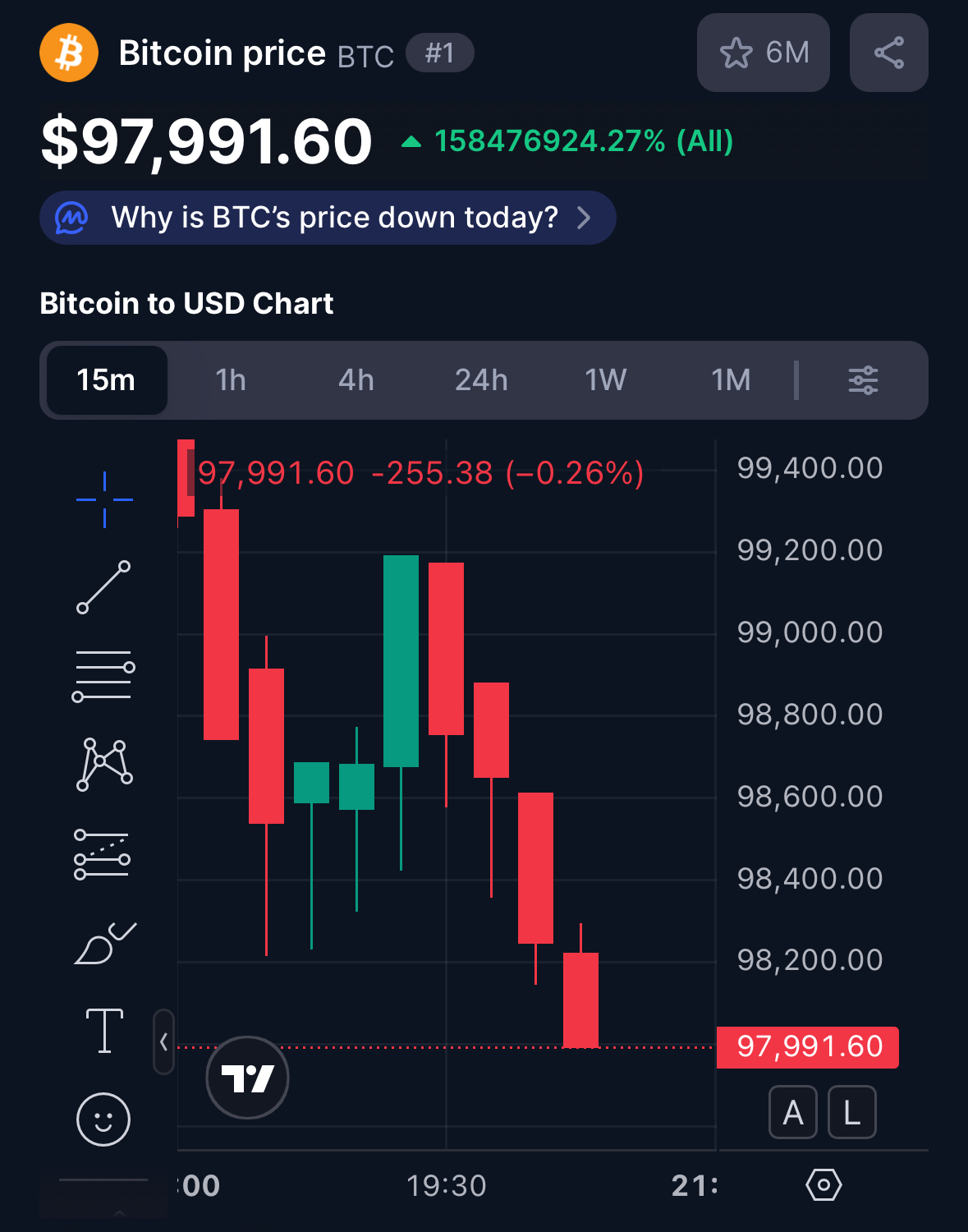Image resolution: width=968 pixels, height=1232 pixels.
Task: Switch to the 4h chart interval
Action: pos(356,380)
